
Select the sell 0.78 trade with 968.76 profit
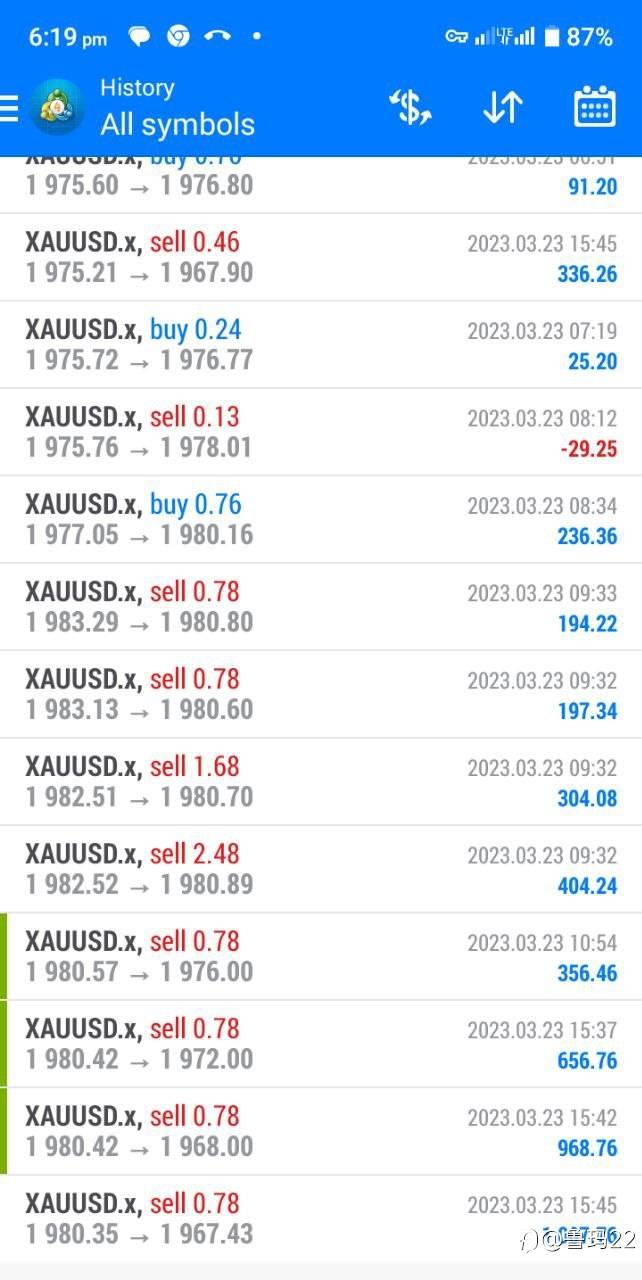(321, 1131)
